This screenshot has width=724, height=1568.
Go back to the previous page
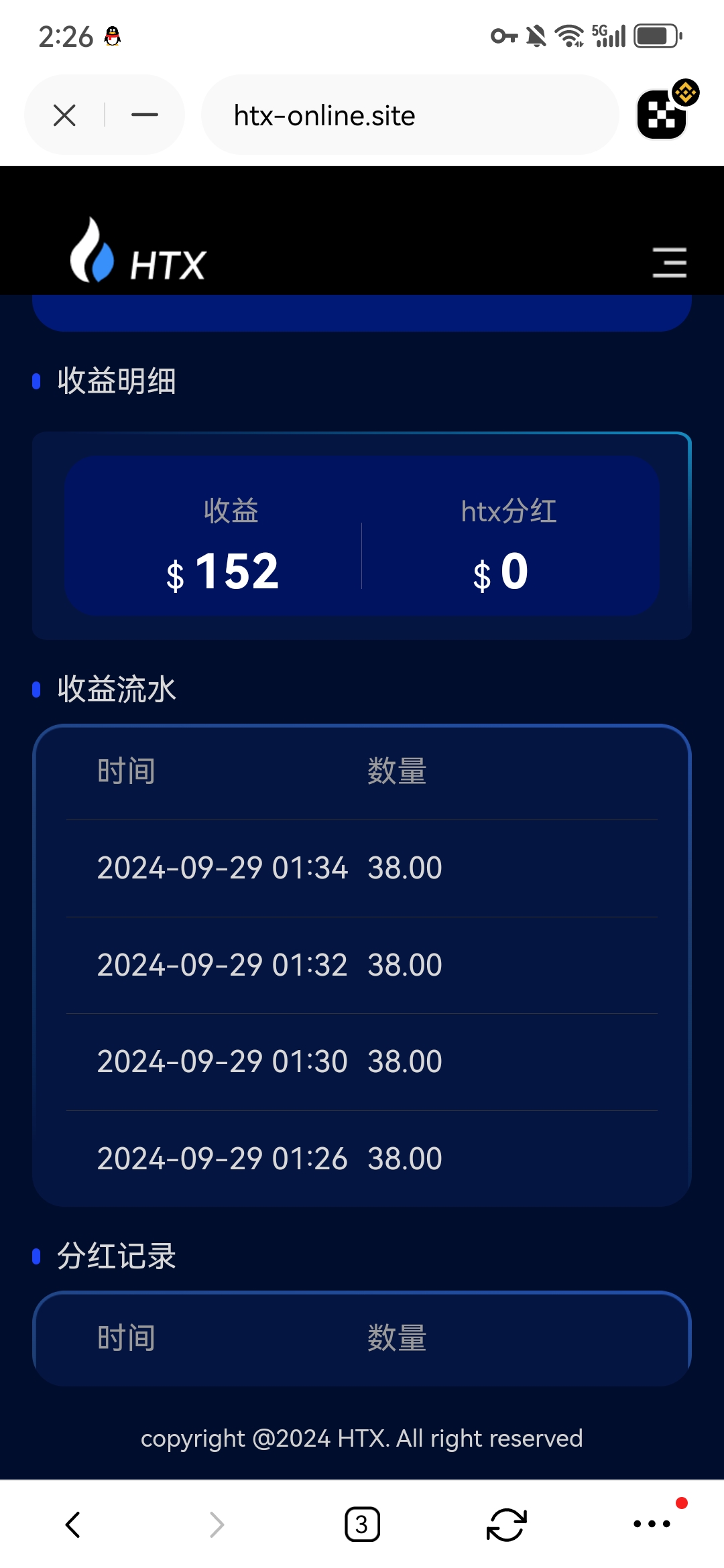tap(72, 1524)
